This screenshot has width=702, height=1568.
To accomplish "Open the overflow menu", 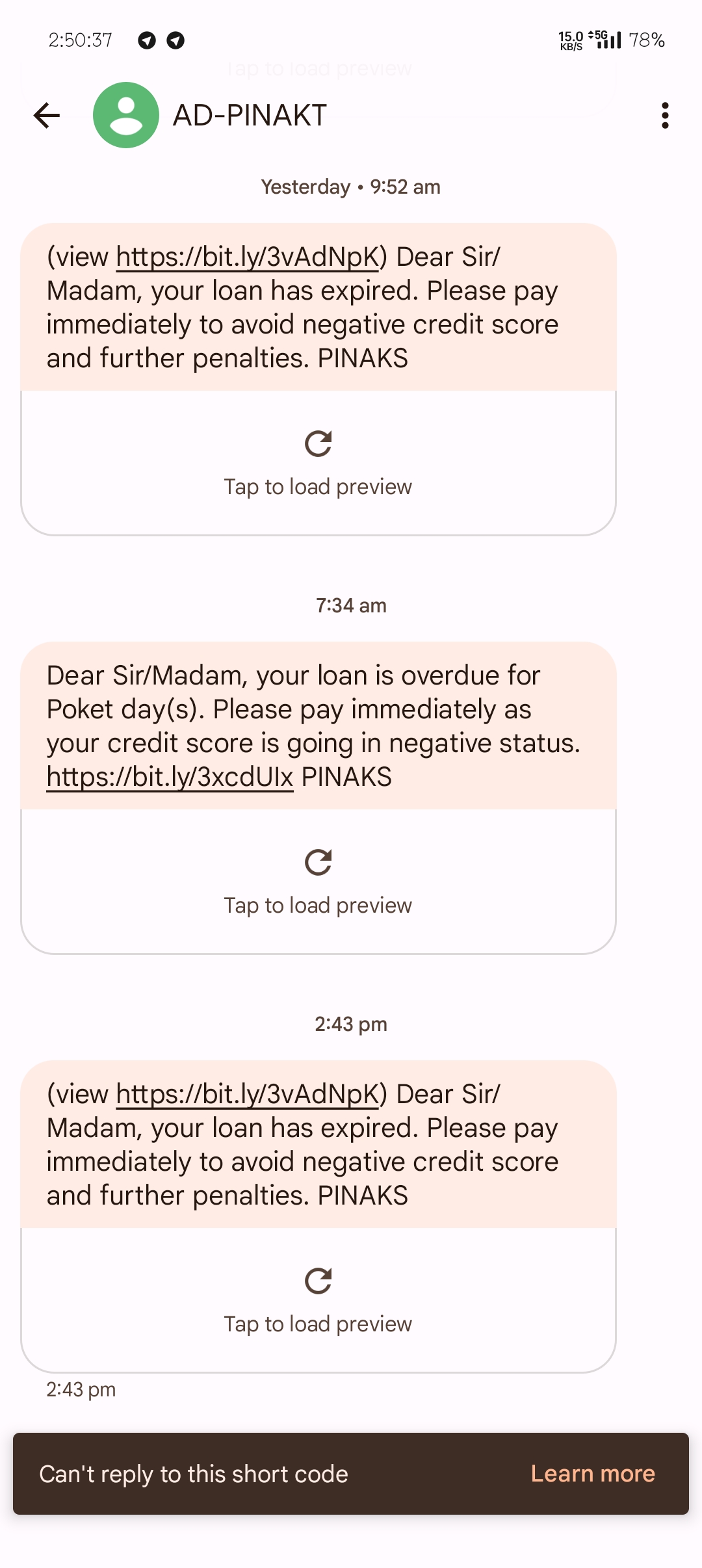I will point(664,116).
